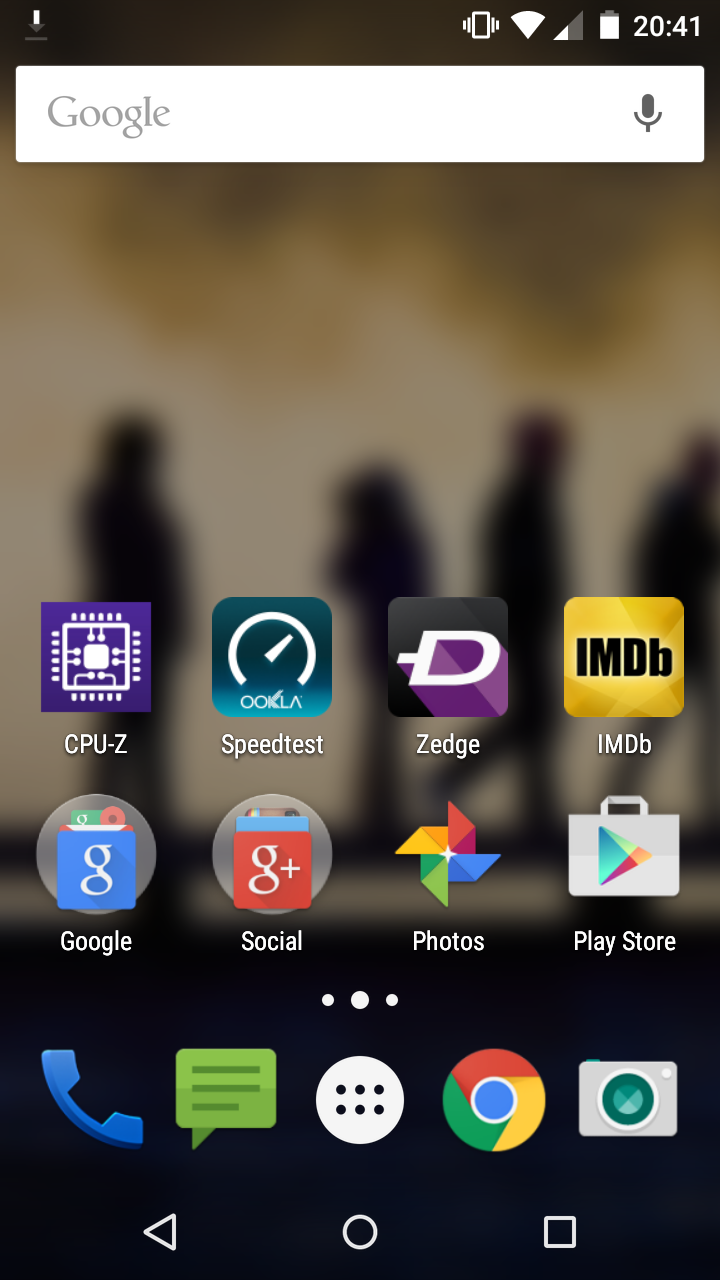Tap the Google search box
720x1280 pixels.
360,114
